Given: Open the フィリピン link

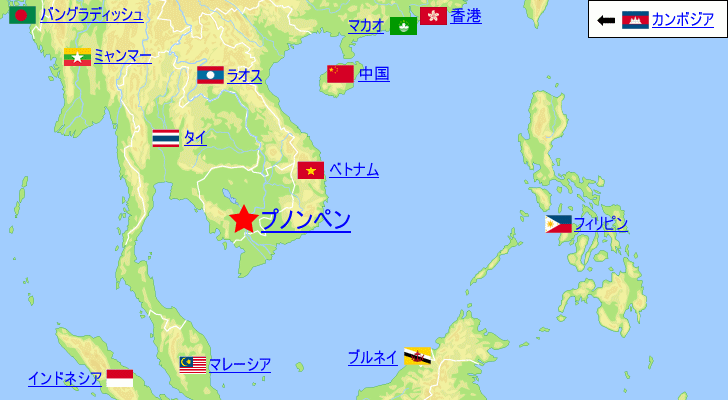Looking at the screenshot, I should [x=601, y=224].
